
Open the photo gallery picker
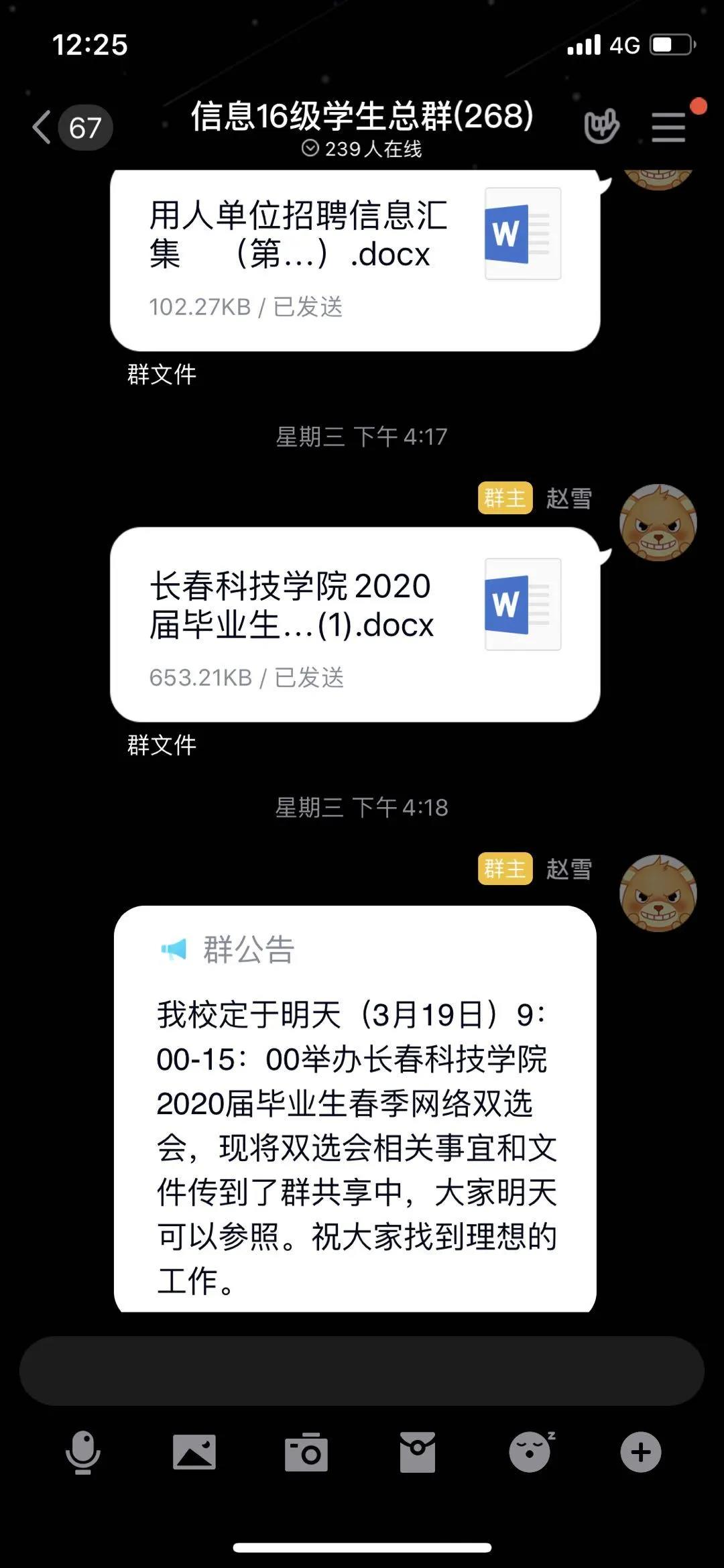coord(194,1453)
